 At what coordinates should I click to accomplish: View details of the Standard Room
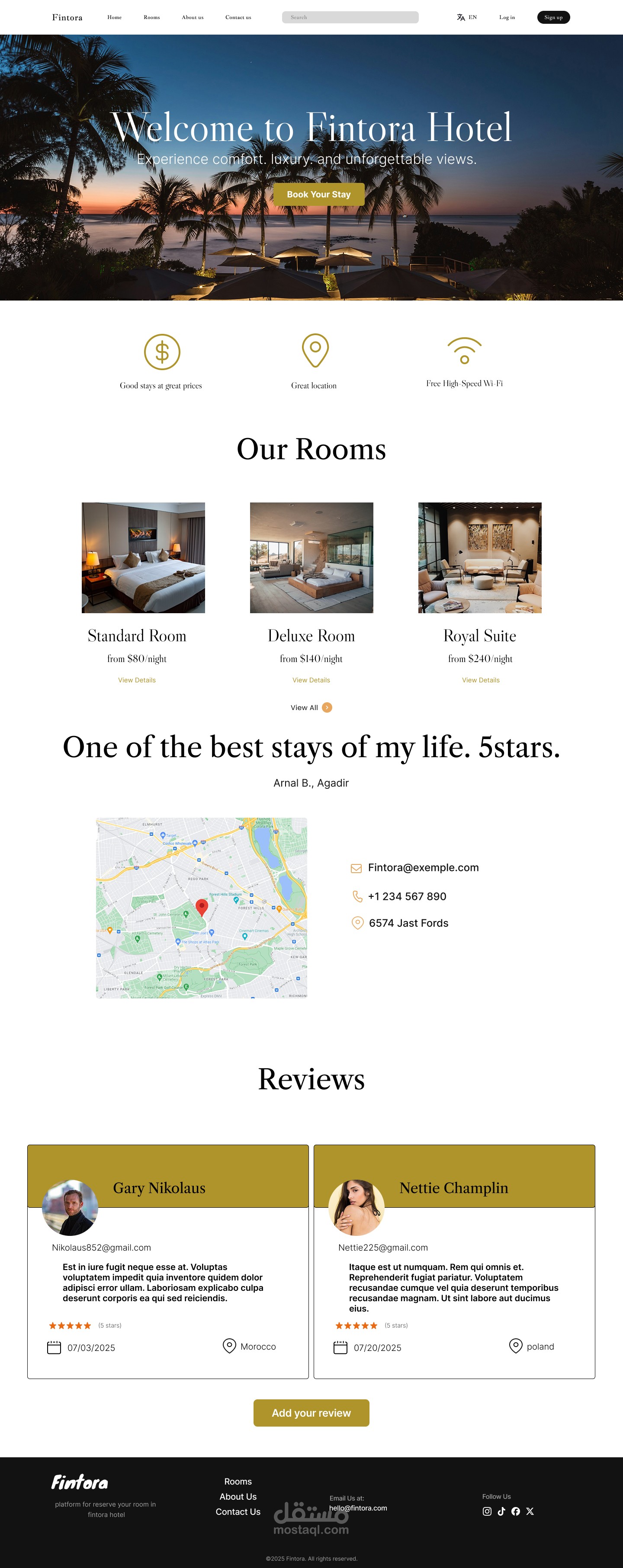point(137,680)
